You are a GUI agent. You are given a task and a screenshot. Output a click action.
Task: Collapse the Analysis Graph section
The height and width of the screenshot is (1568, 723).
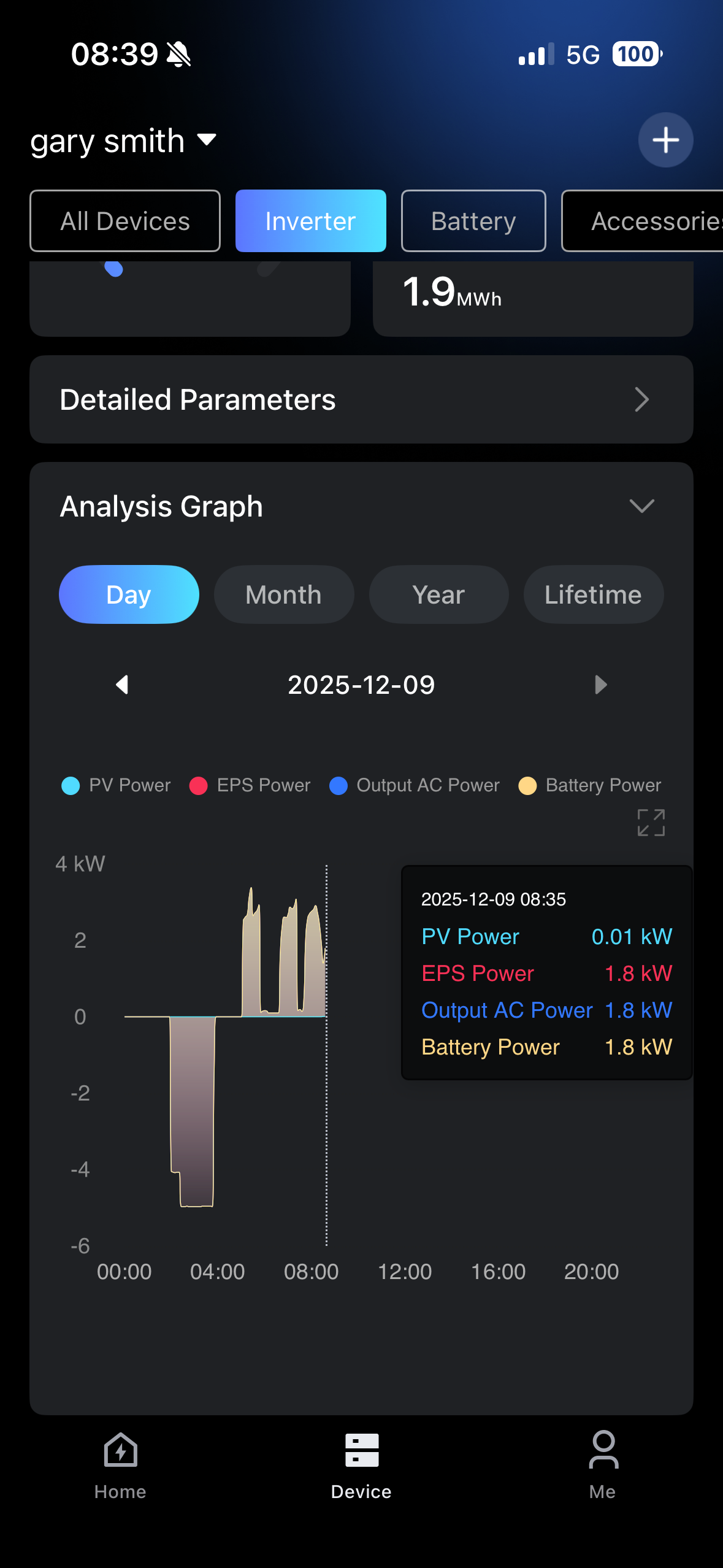pyautogui.click(x=641, y=506)
